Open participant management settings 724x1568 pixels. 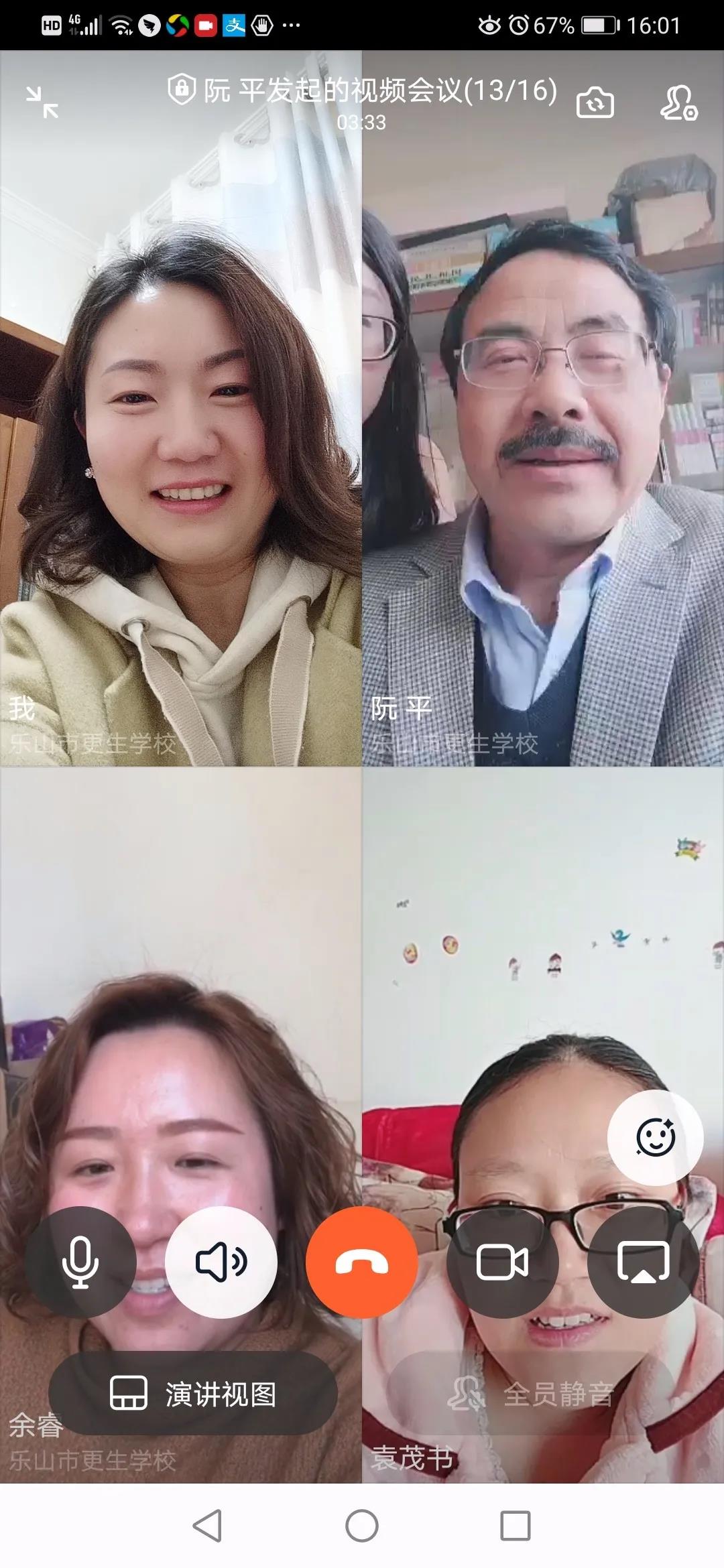pyautogui.click(x=678, y=103)
